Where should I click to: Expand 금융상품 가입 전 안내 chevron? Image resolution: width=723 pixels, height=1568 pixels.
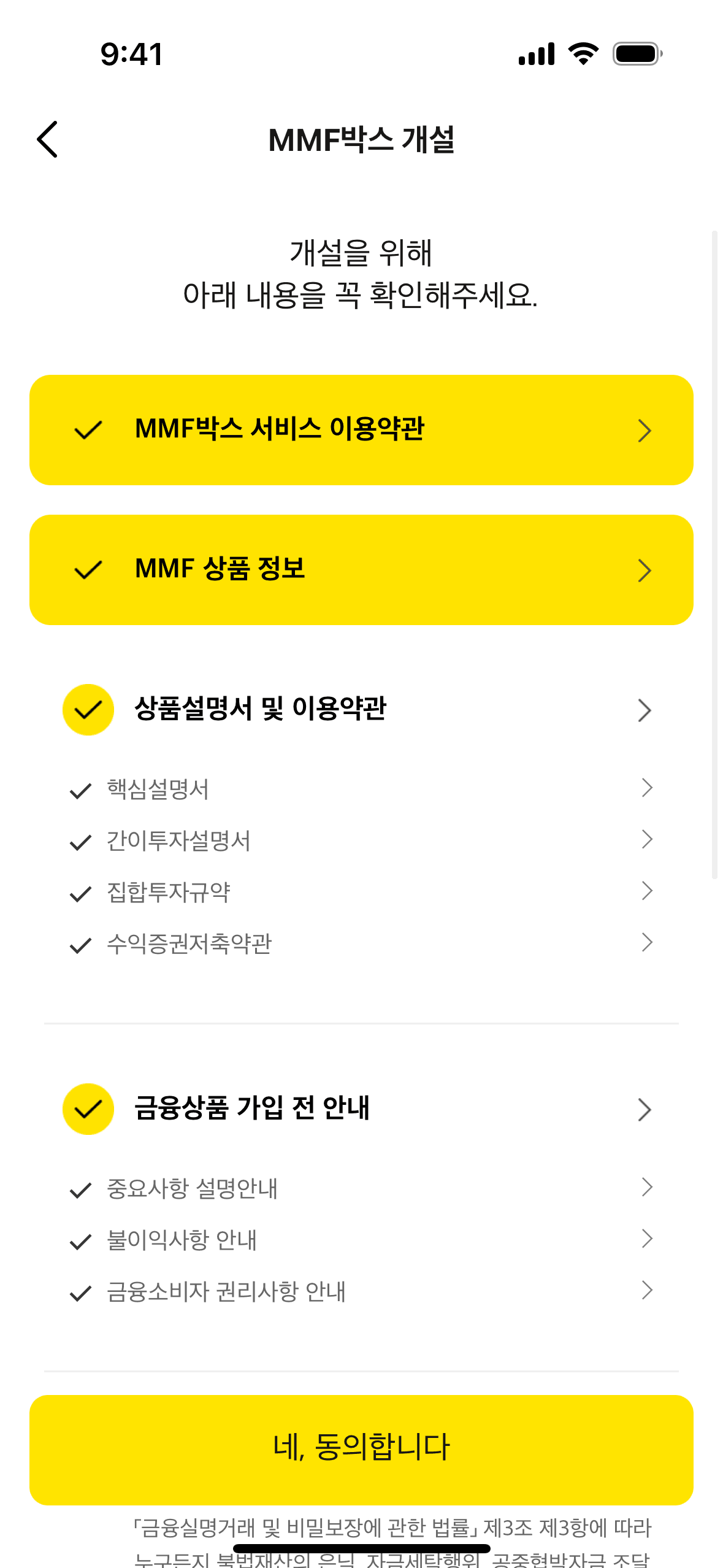tap(644, 1110)
